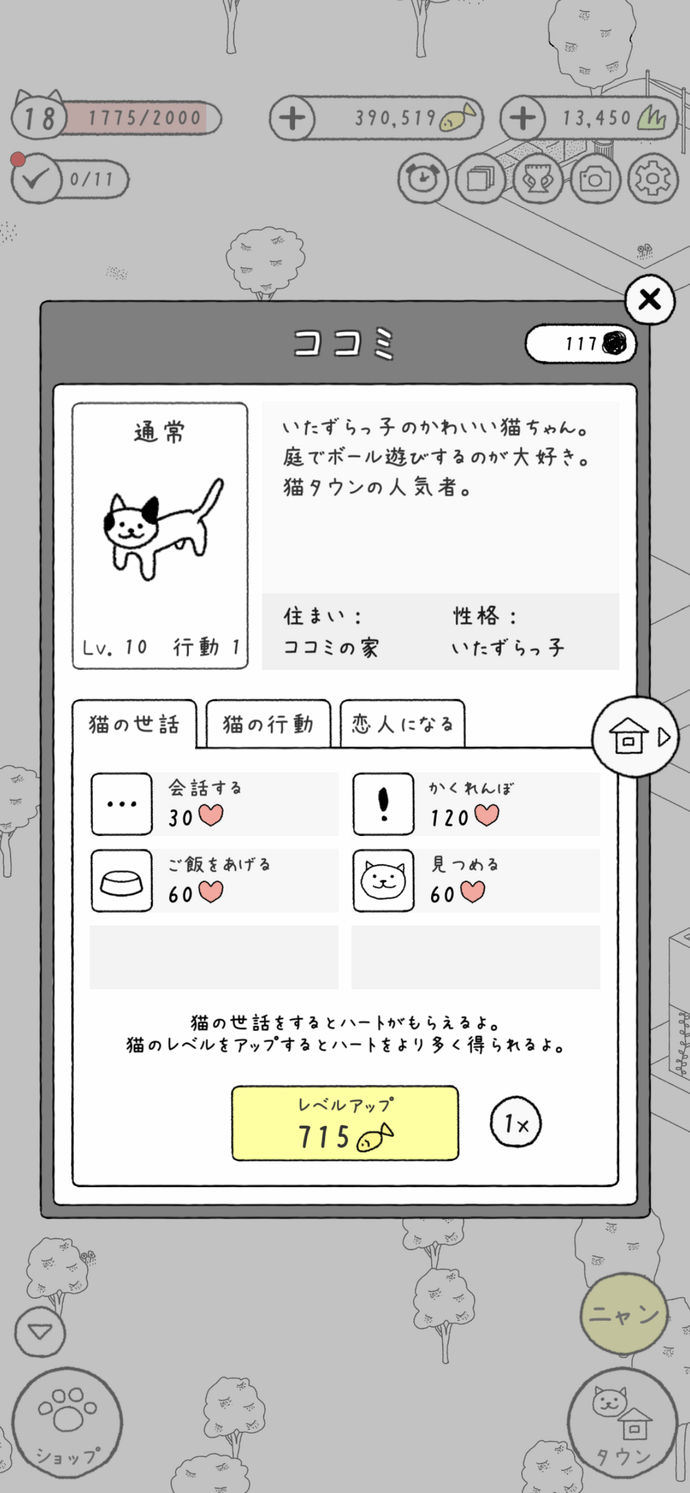Screen dimensions: 690x1493
Task: Select the 見つめる action
Action: (x=476, y=880)
